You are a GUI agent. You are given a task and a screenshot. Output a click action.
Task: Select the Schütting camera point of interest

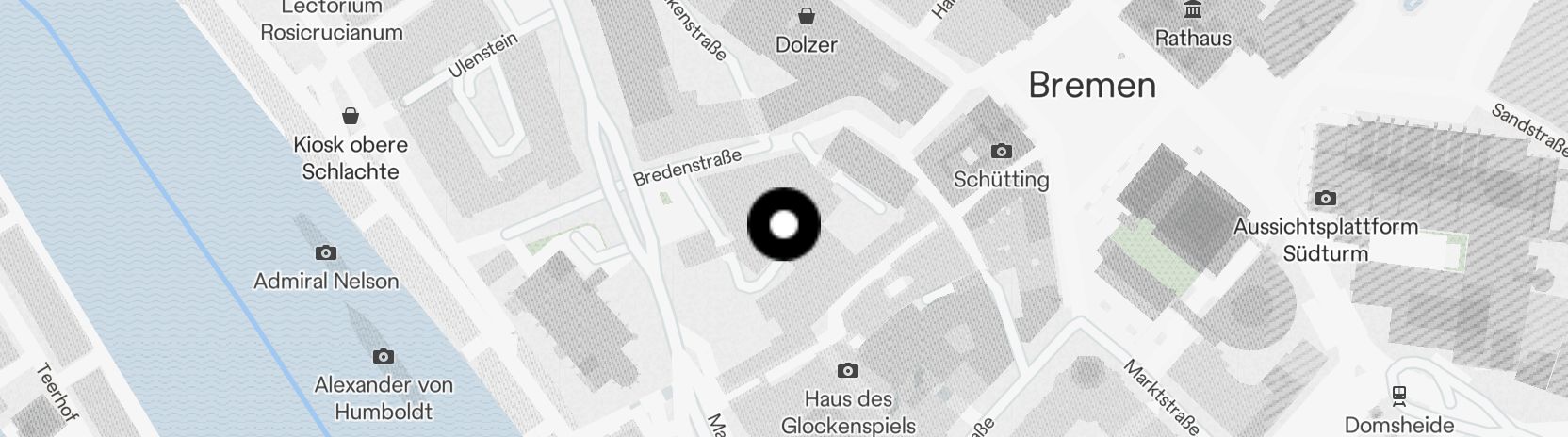[x=1001, y=151]
